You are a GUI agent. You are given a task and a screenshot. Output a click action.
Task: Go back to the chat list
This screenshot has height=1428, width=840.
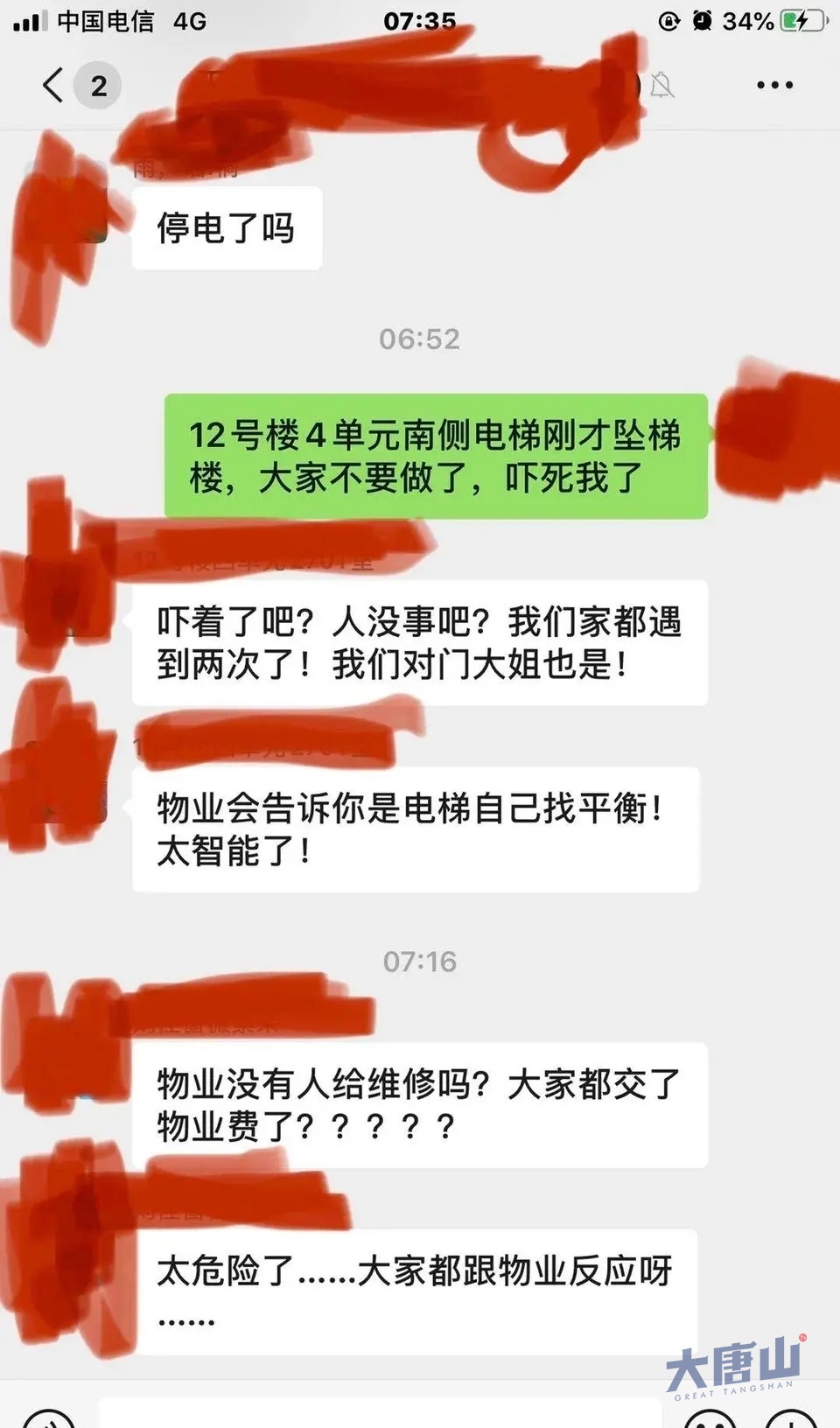54,86
